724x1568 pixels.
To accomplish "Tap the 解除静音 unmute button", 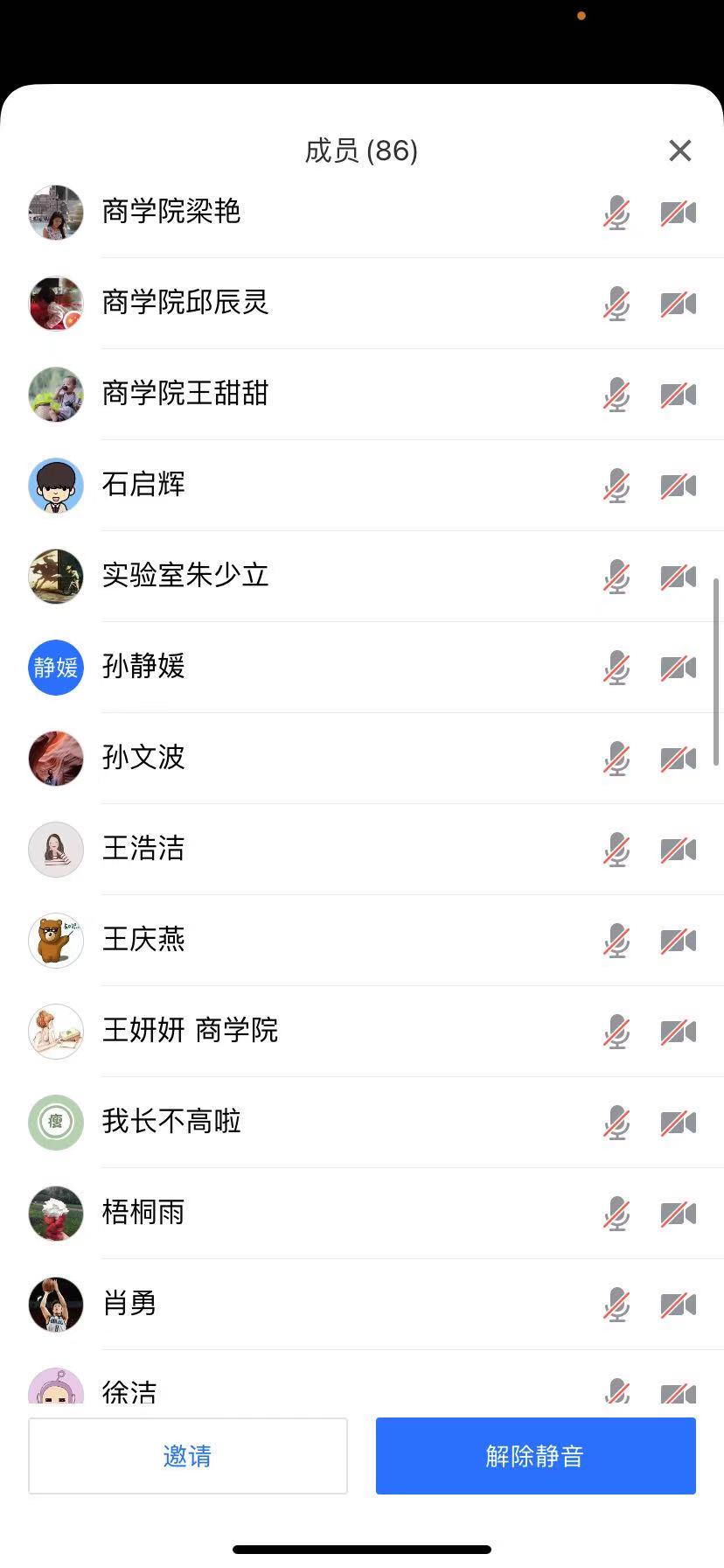I will [x=535, y=1456].
